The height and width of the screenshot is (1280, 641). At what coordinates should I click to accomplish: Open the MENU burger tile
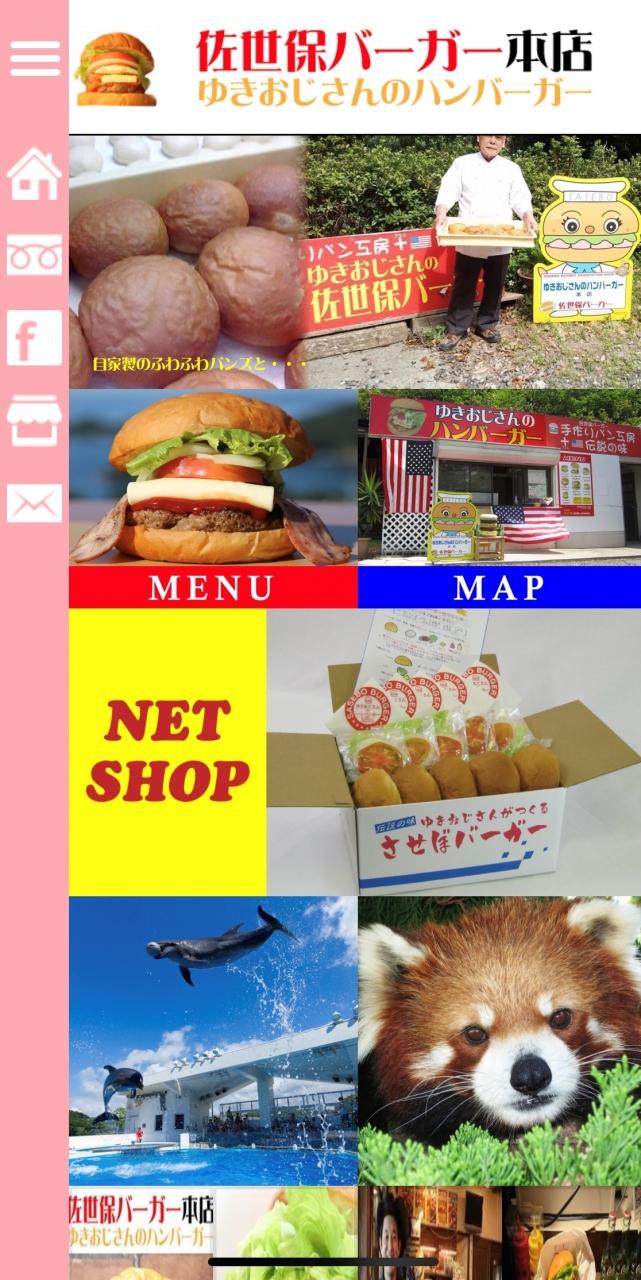point(213,498)
